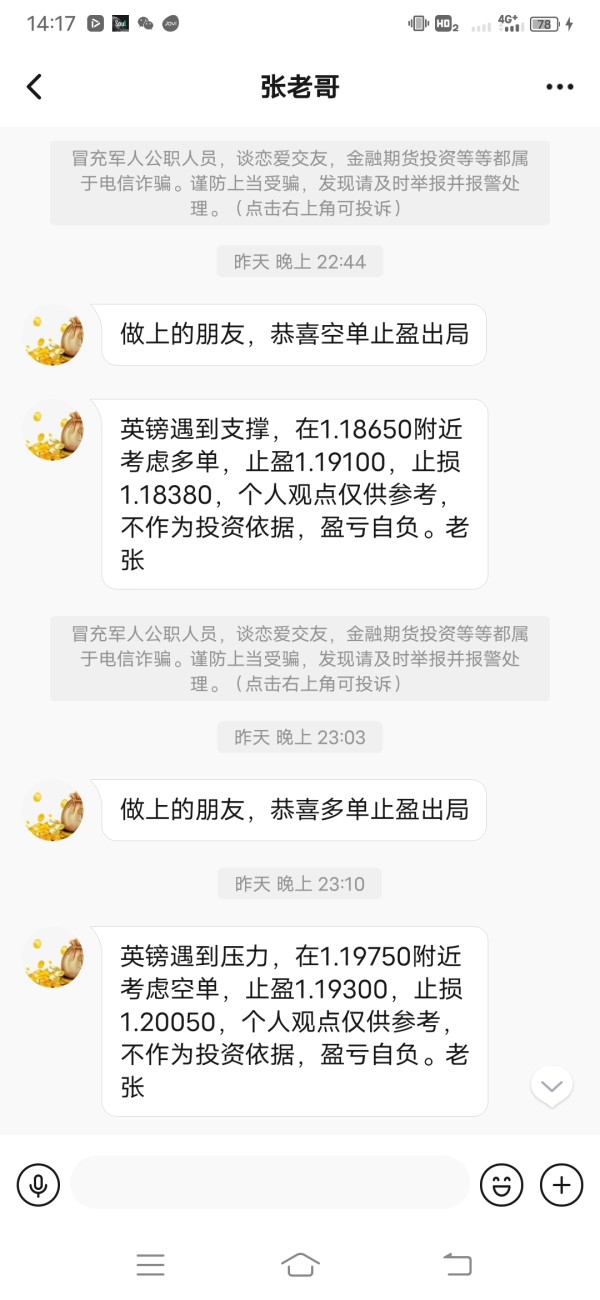Go back from the 张老哥 chat
The image size is (600, 1300).
point(34,87)
